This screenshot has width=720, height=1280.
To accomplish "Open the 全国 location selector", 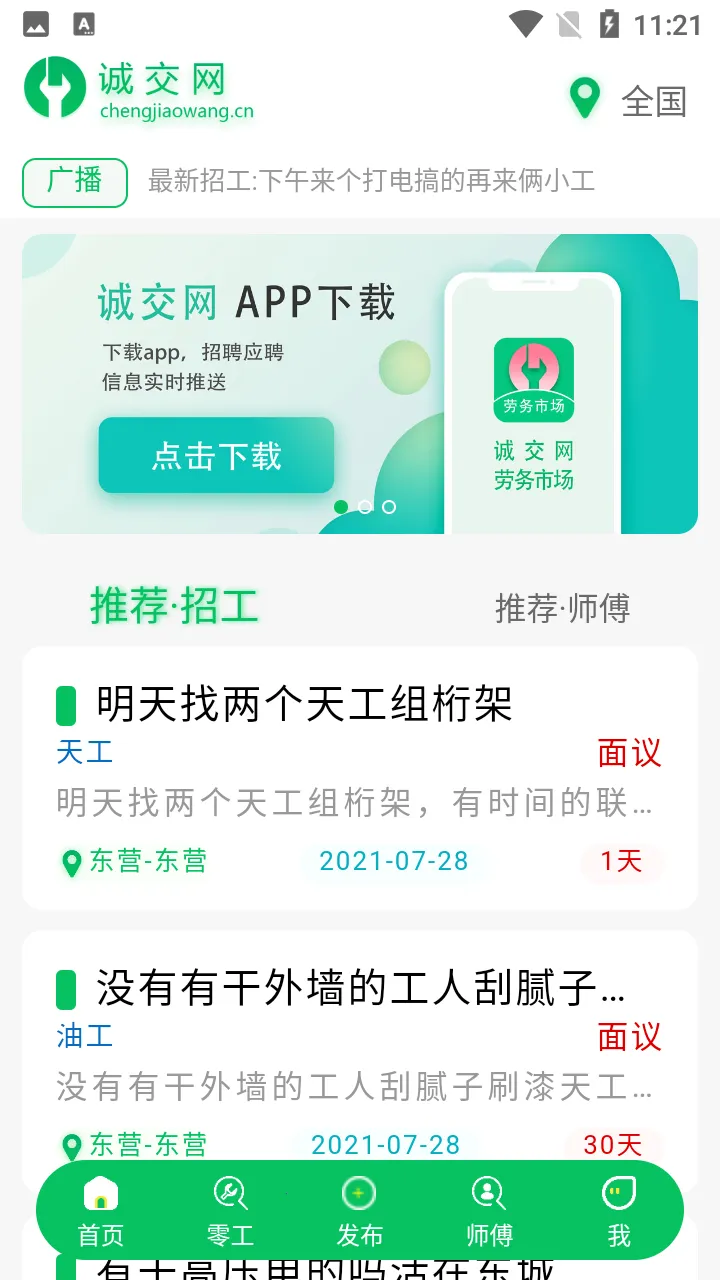I will click(630, 100).
